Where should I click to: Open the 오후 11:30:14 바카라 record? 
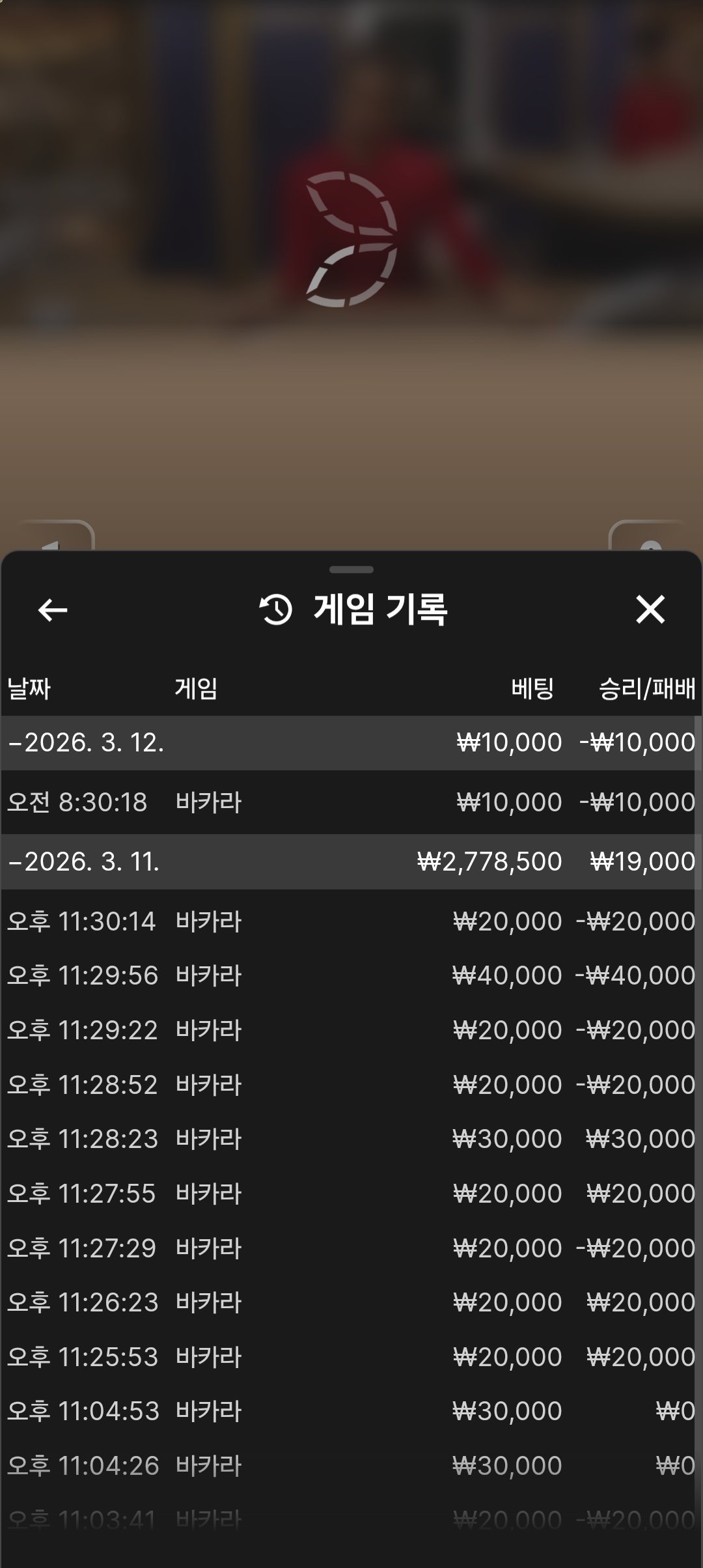click(x=350, y=921)
